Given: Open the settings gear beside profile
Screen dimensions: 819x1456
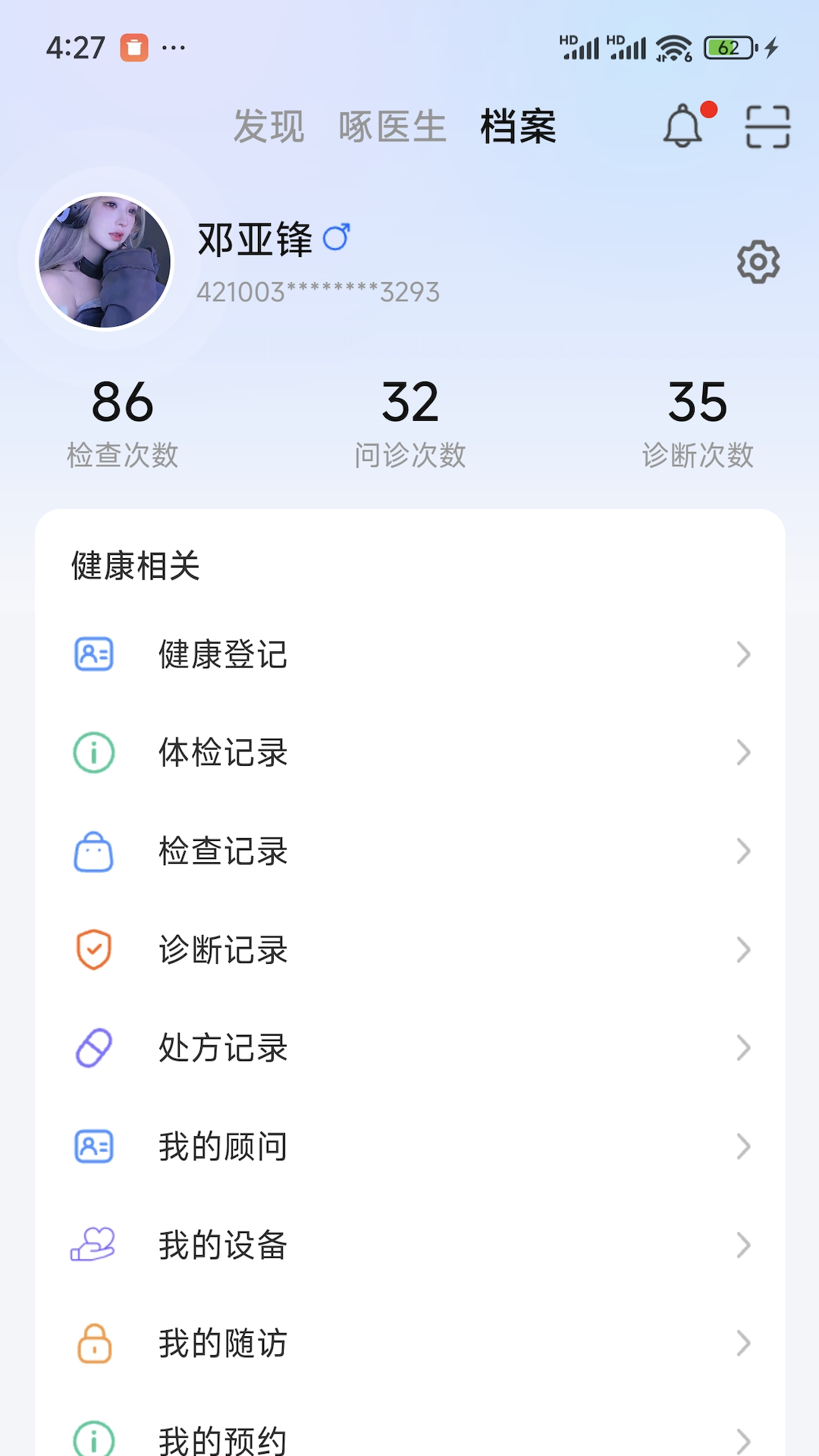Looking at the screenshot, I should click(757, 262).
